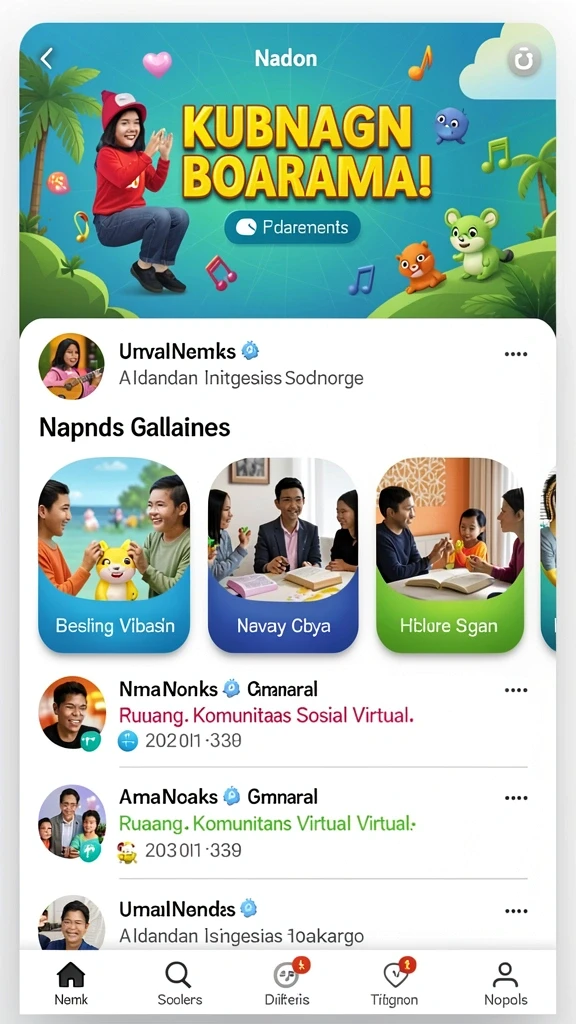The height and width of the screenshot is (1024, 576).
Task: Open more options for AmaNoaks
Action: point(516,798)
